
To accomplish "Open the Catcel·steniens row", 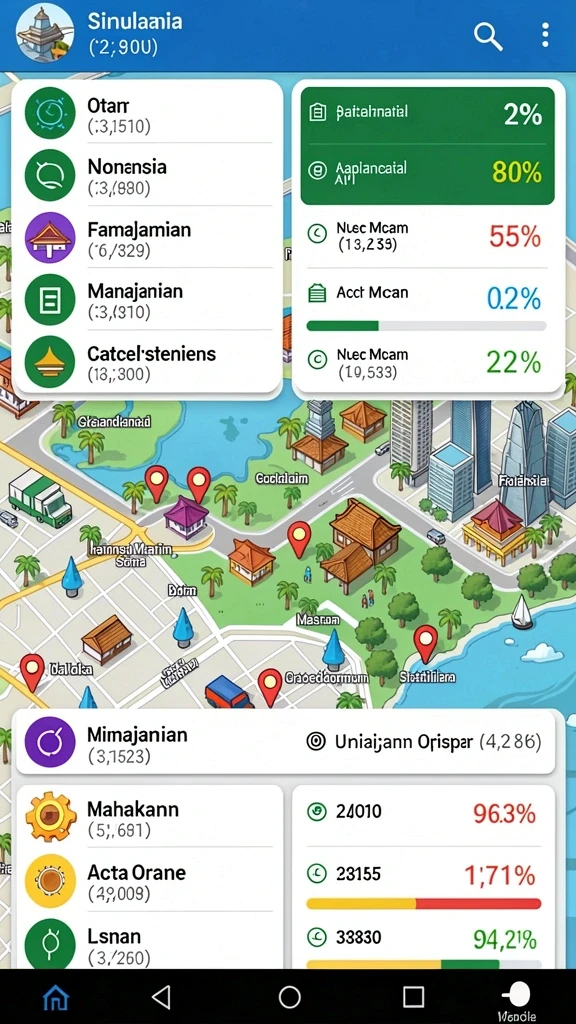I will coord(148,361).
